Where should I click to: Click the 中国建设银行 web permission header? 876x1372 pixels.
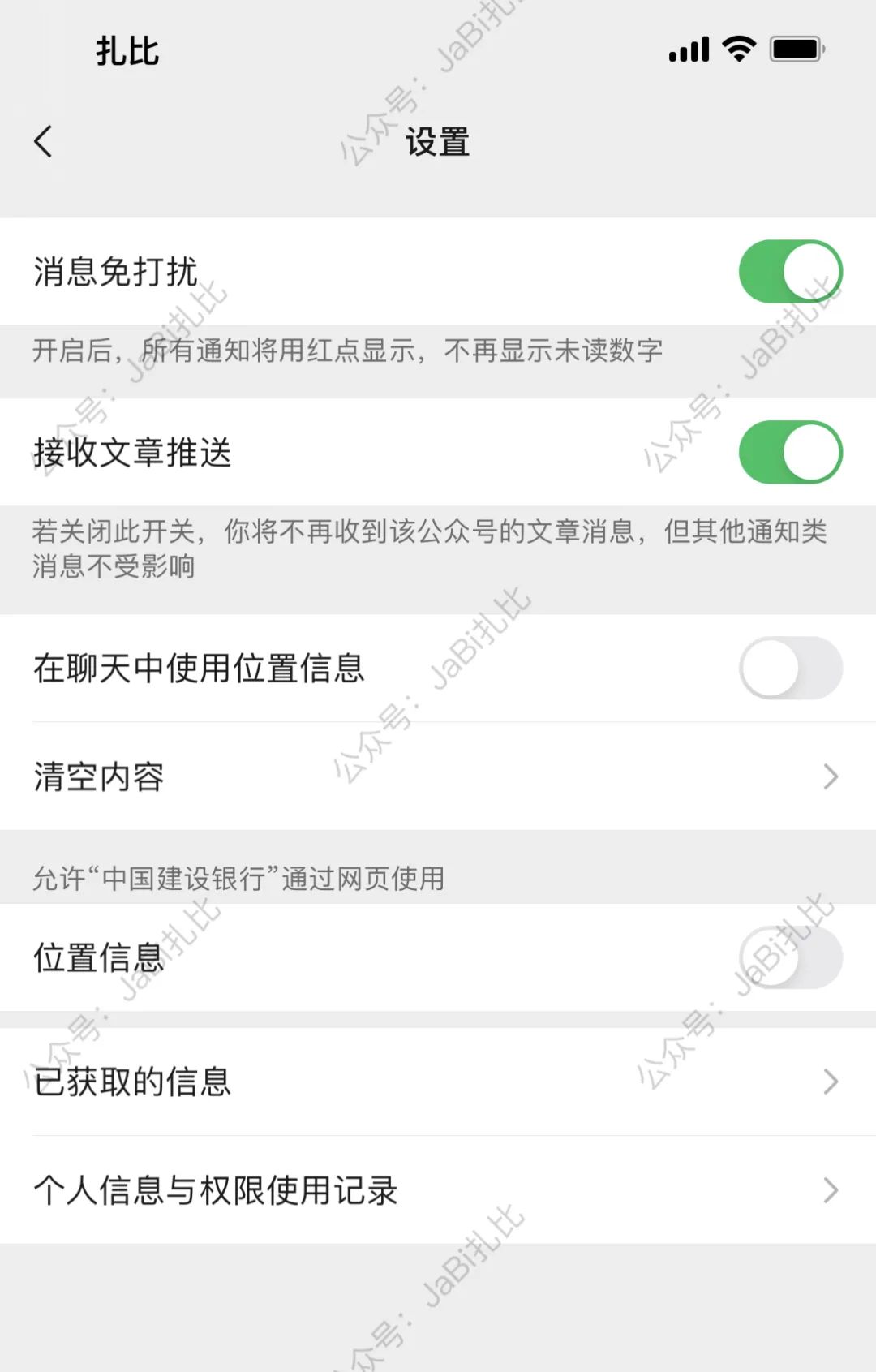[238, 877]
